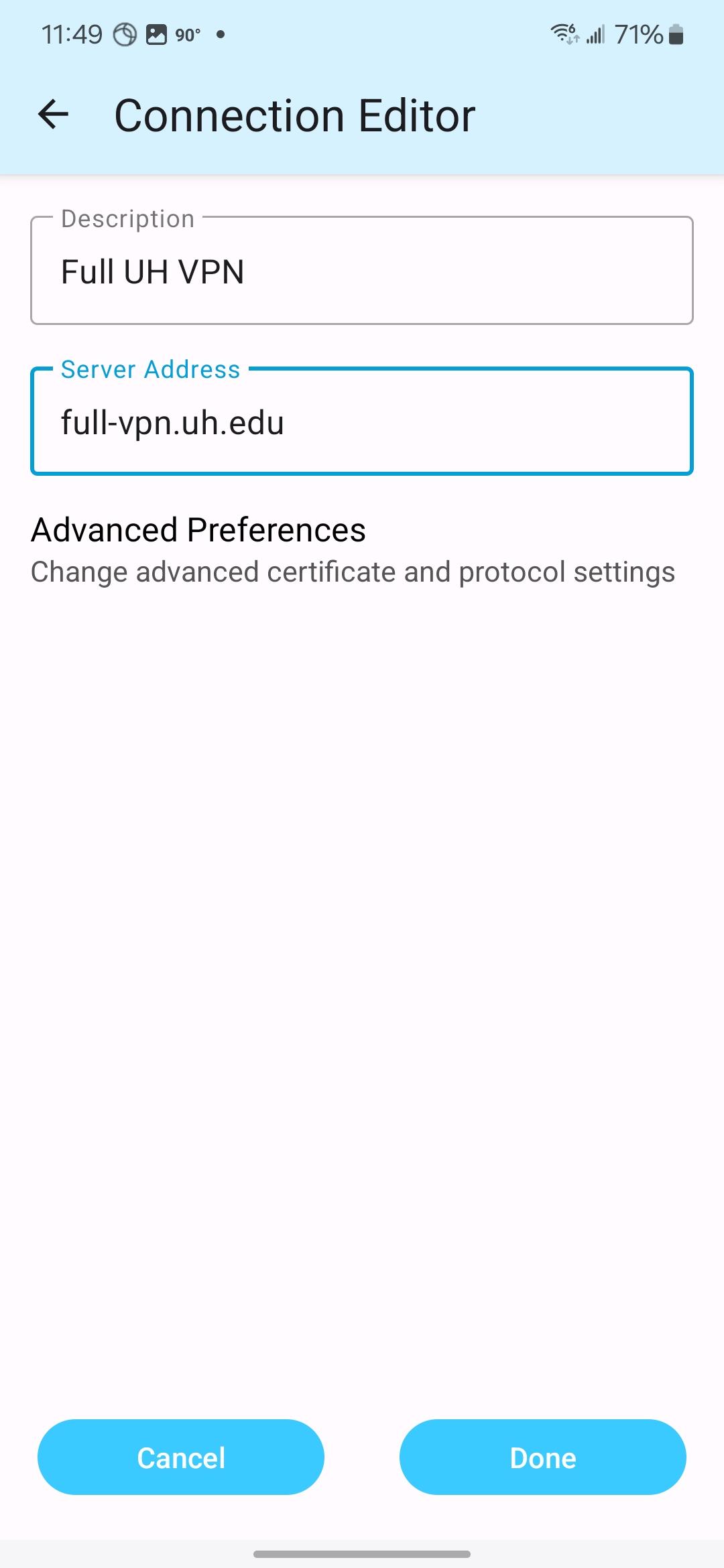Viewport: 724px width, 1568px height.
Task: Tap the Wi-Fi 6 signal icon
Action: (563, 33)
